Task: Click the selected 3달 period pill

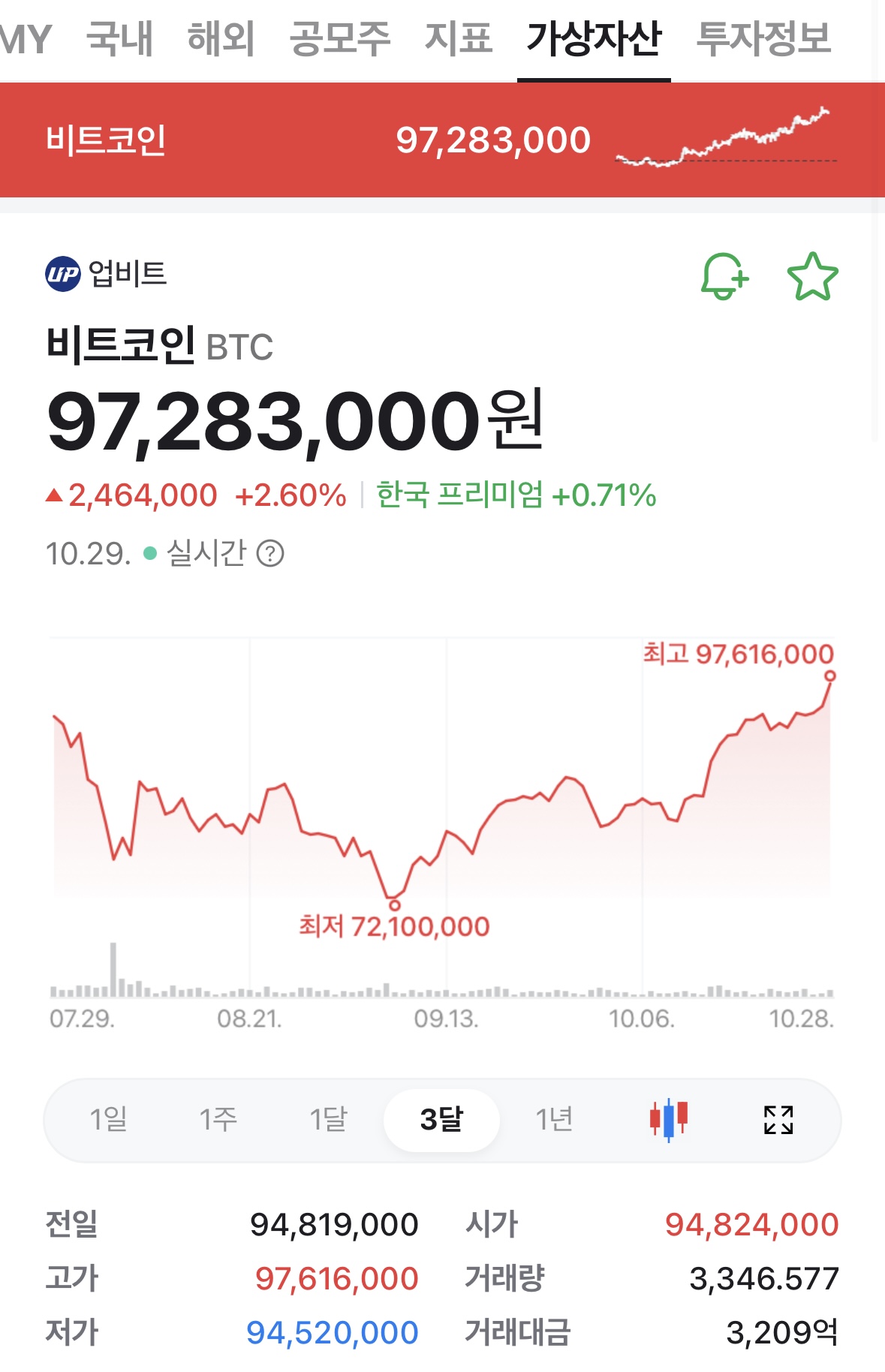Action: tap(442, 1119)
